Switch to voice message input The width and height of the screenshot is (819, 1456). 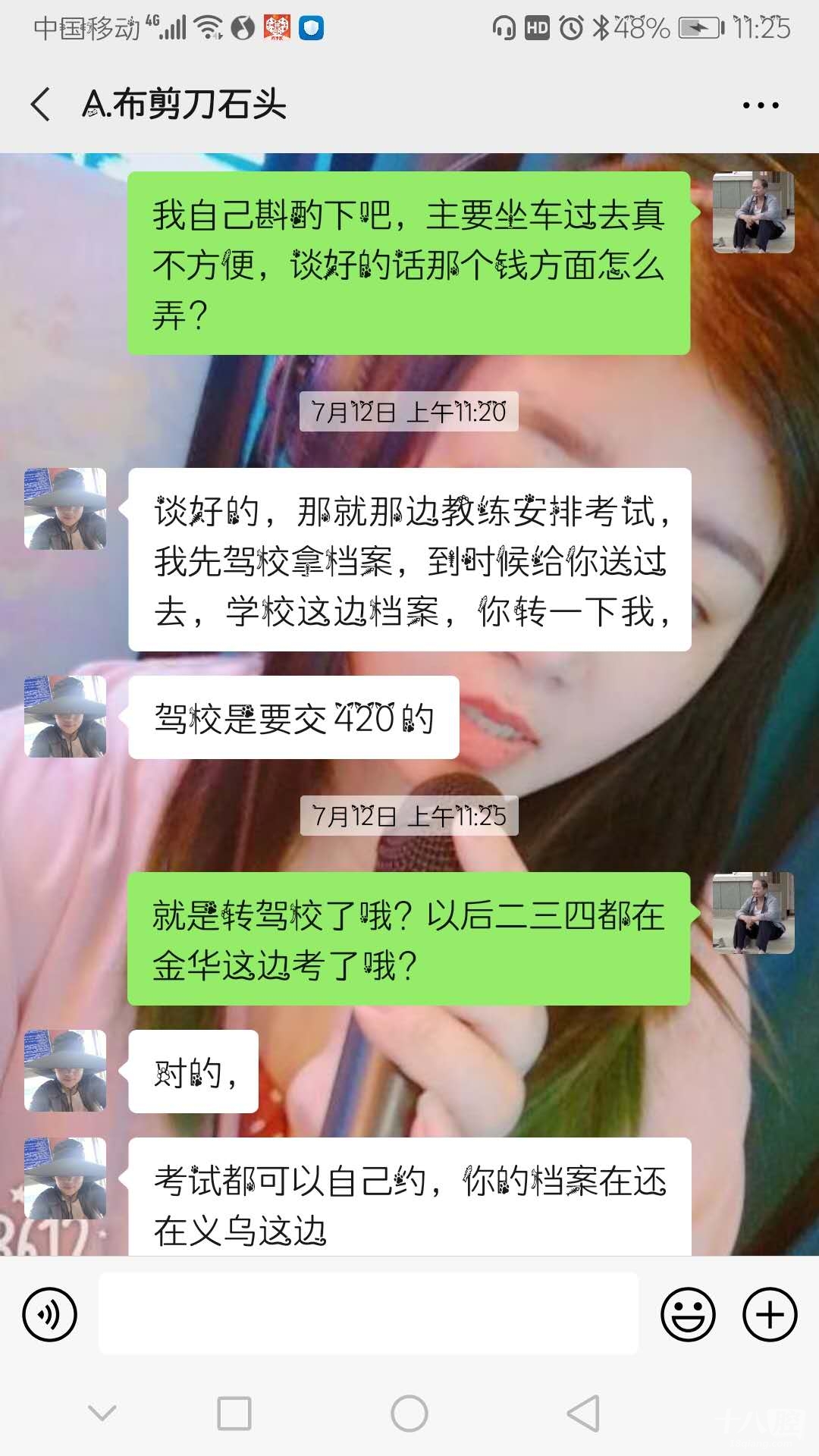click(49, 1314)
